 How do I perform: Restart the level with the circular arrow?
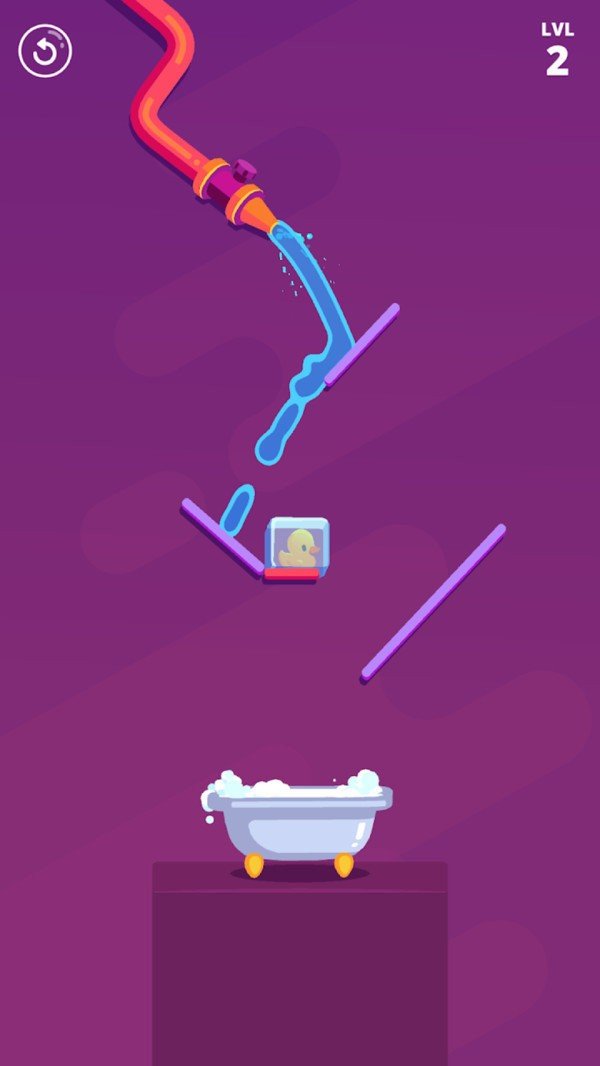click(45, 52)
